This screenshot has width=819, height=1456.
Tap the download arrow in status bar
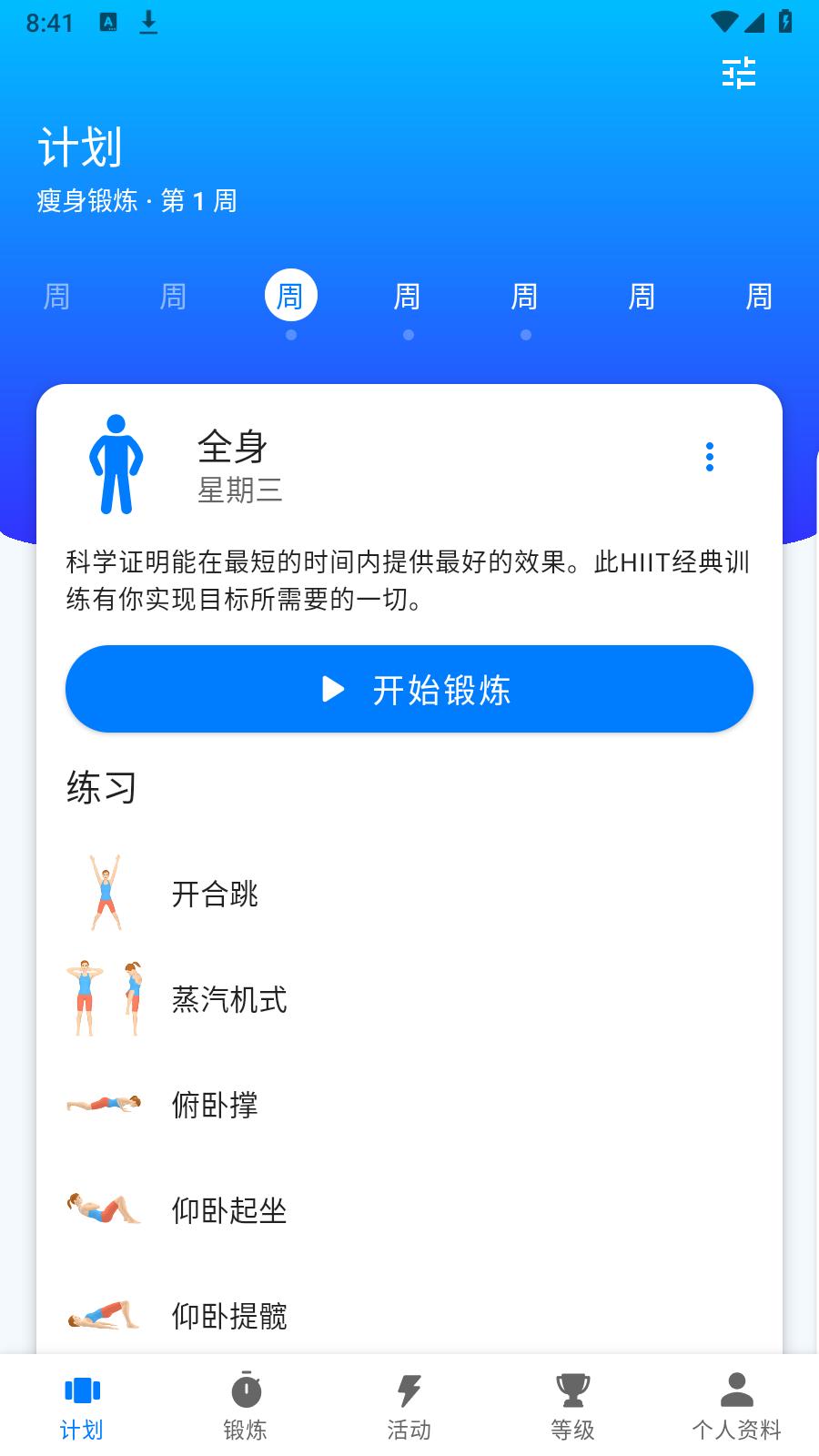click(x=148, y=22)
